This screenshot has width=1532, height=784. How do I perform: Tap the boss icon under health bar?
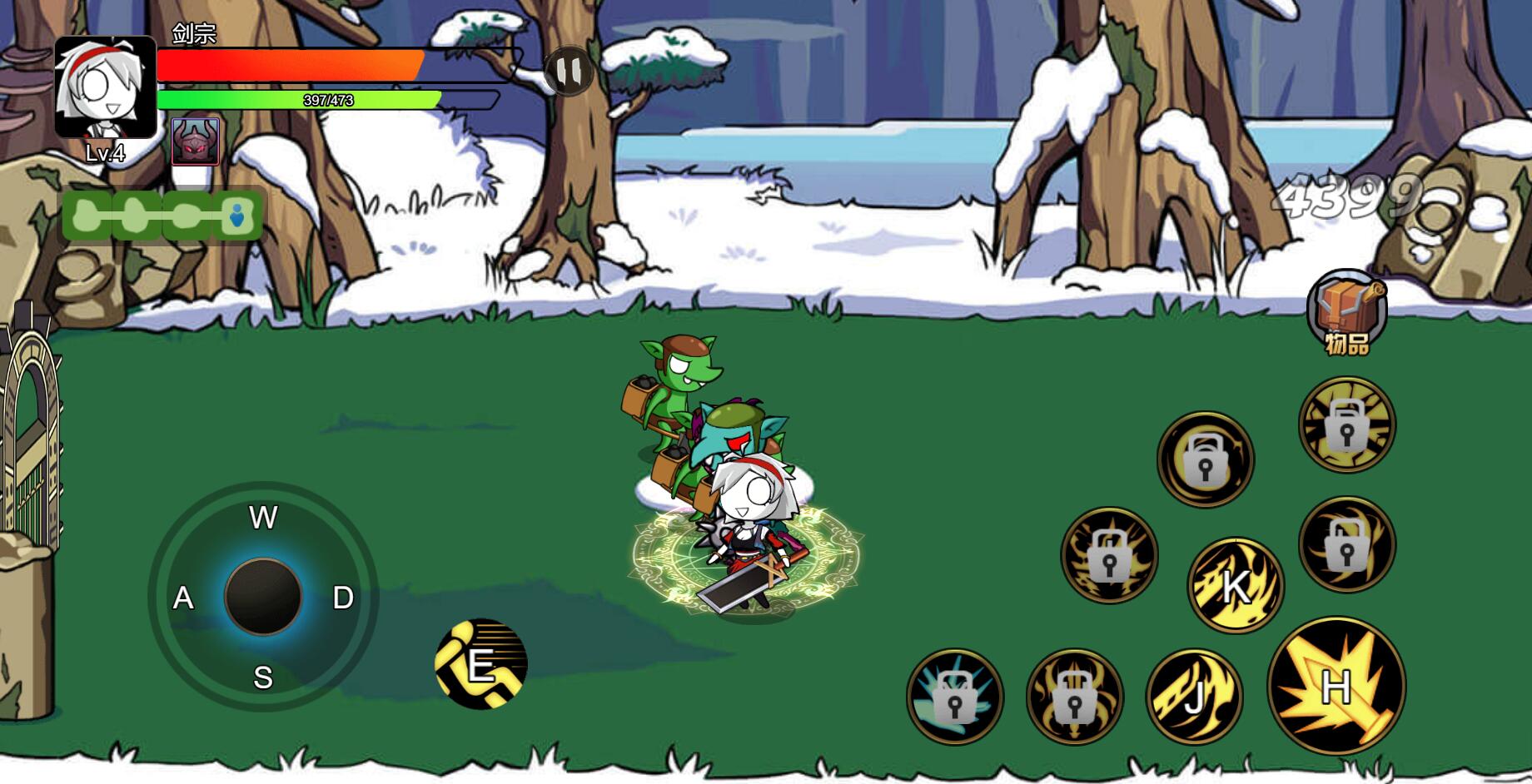196,141
